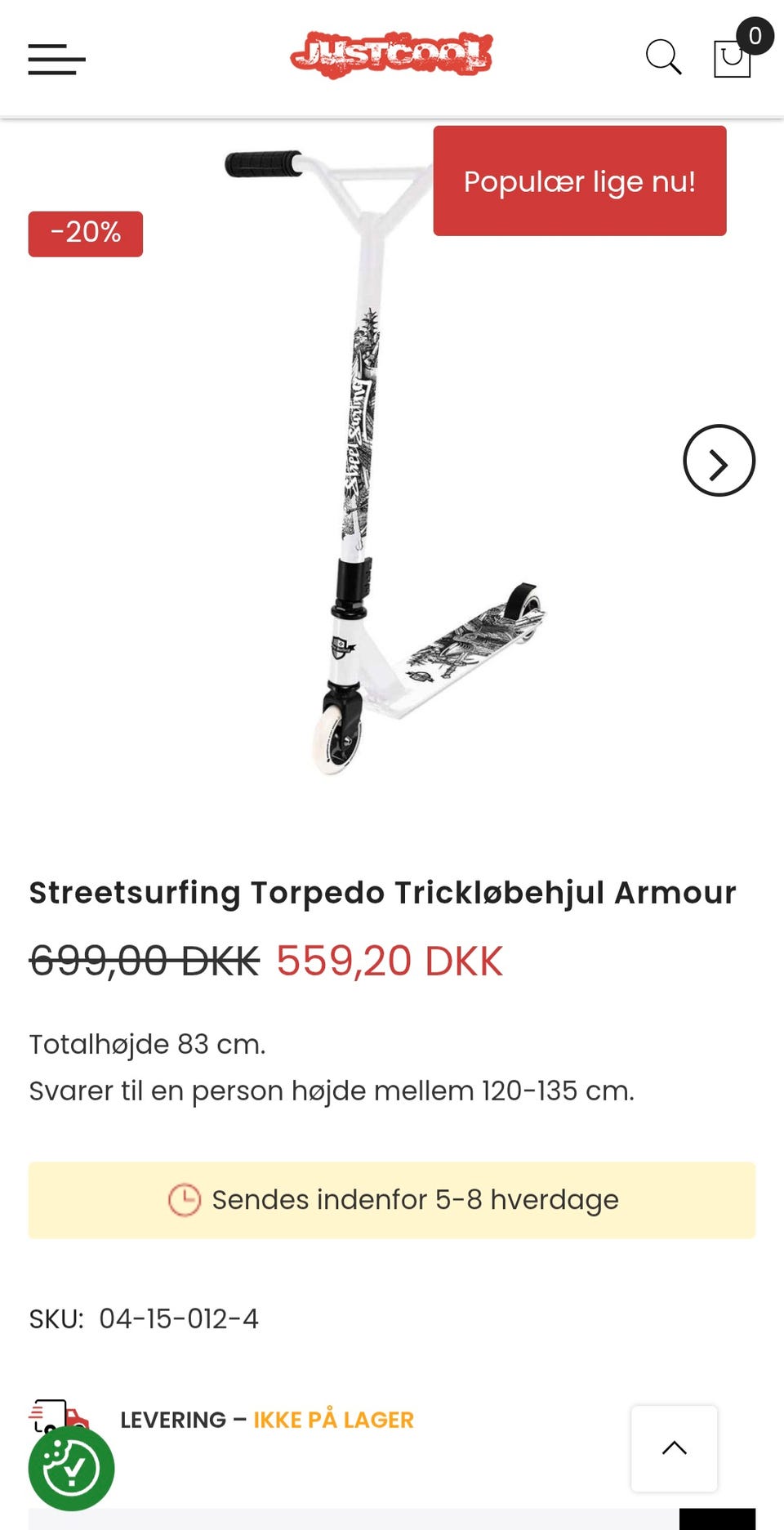The height and width of the screenshot is (1530, 784).
Task: Open the shopping cart
Action: pos(733,58)
